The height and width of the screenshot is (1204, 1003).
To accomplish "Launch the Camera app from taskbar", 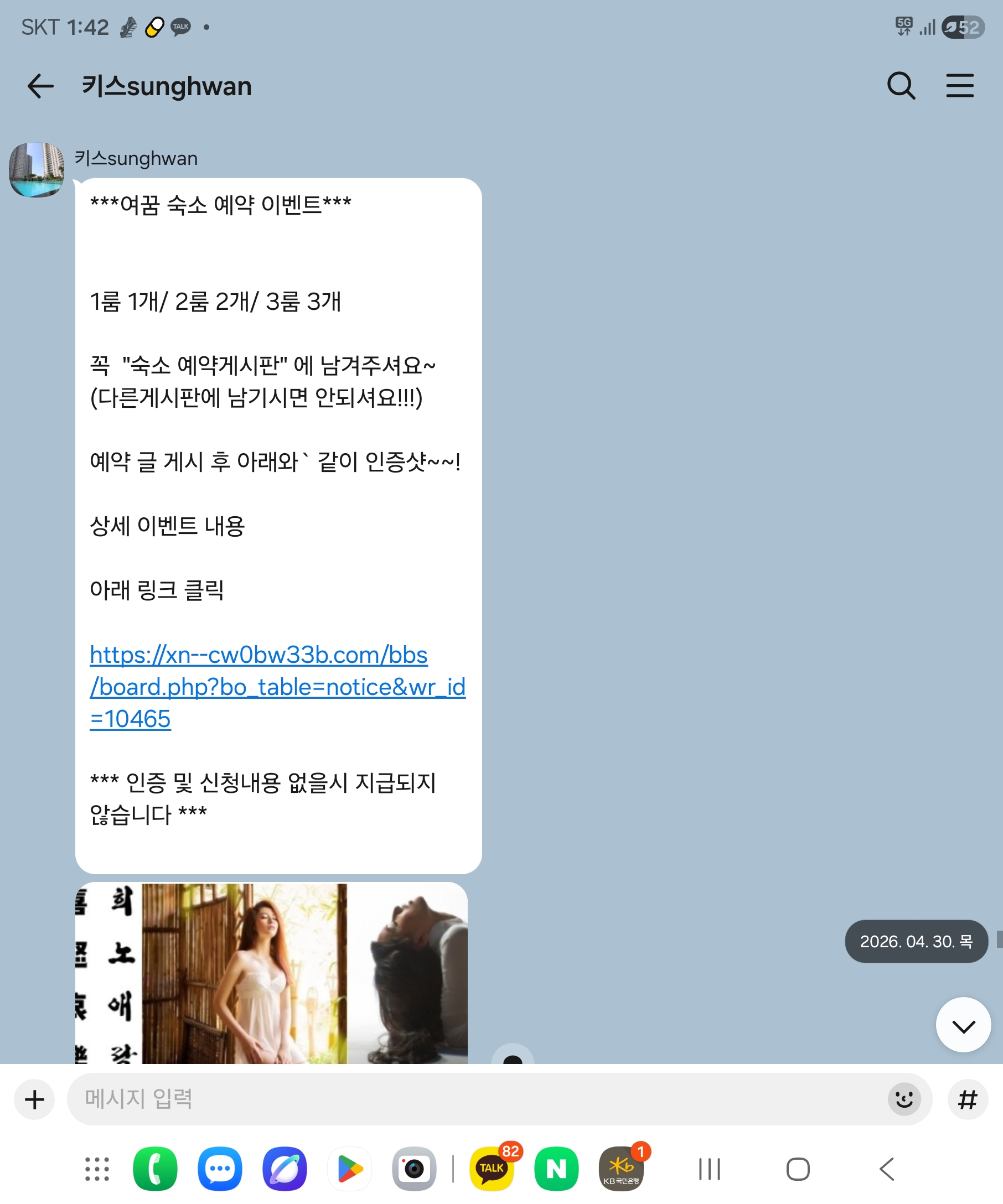I will click(414, 1169).
